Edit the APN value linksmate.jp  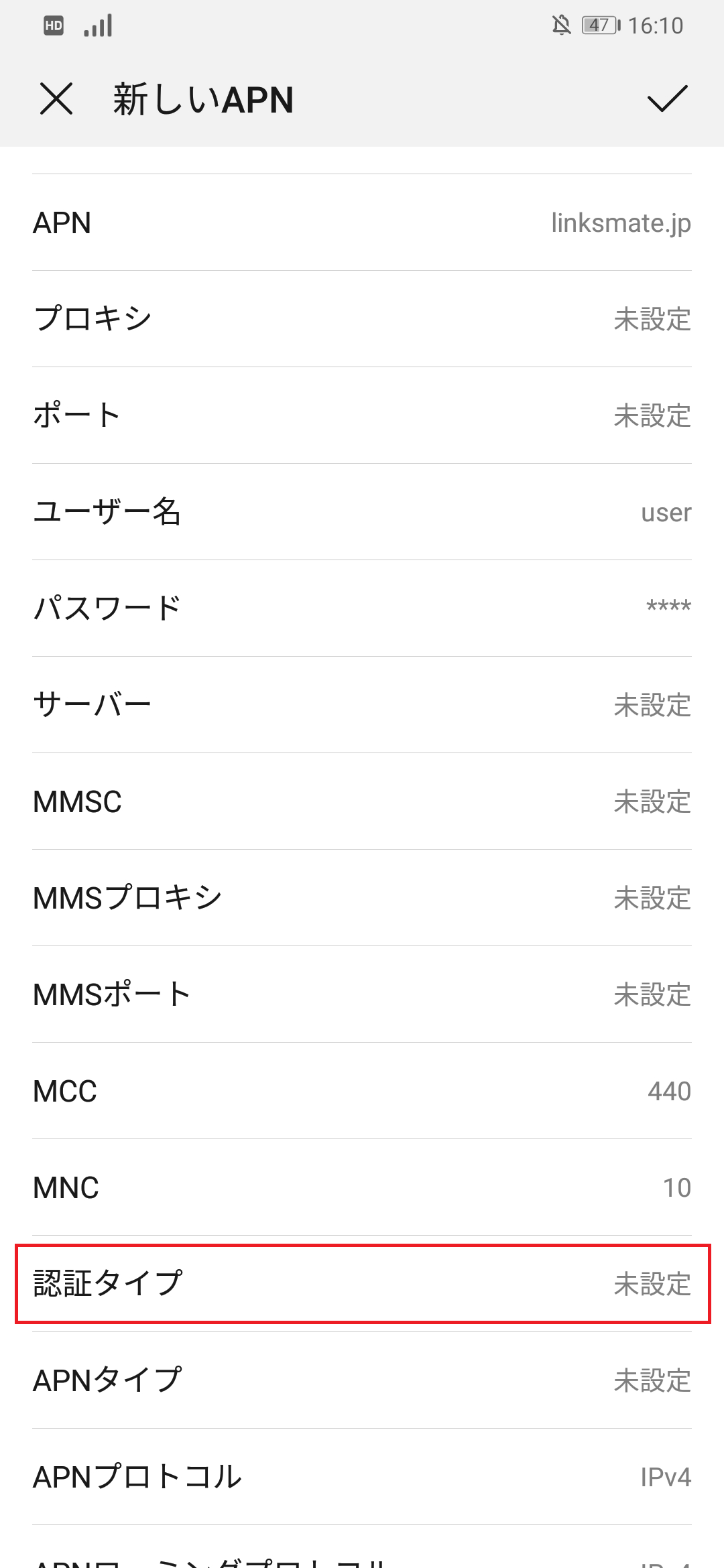pyautogui.click(x=362, y=224)
